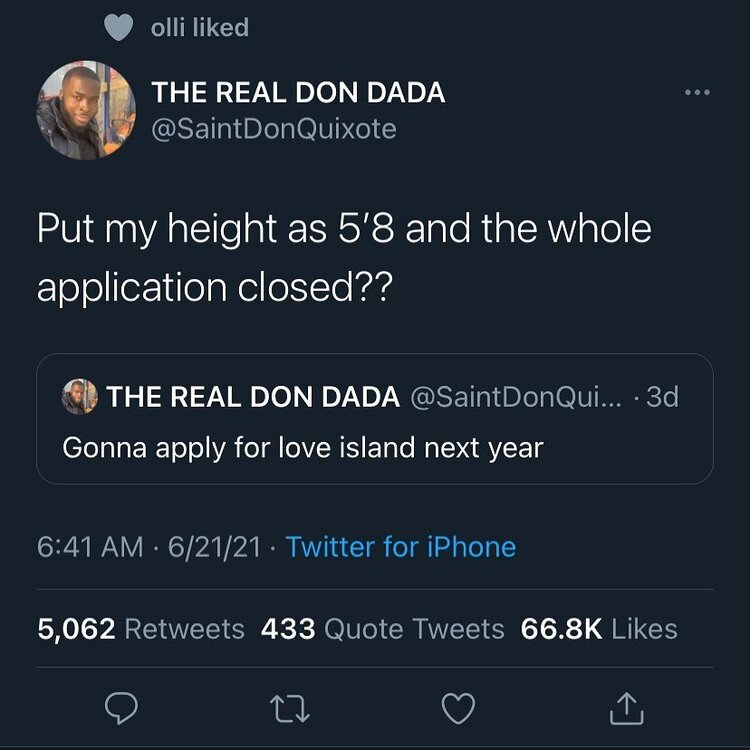The width and height of the screenshot is (750, 750).
Task: Retweet this tweet
Action: pyautogui.click(x=288, y=708)
